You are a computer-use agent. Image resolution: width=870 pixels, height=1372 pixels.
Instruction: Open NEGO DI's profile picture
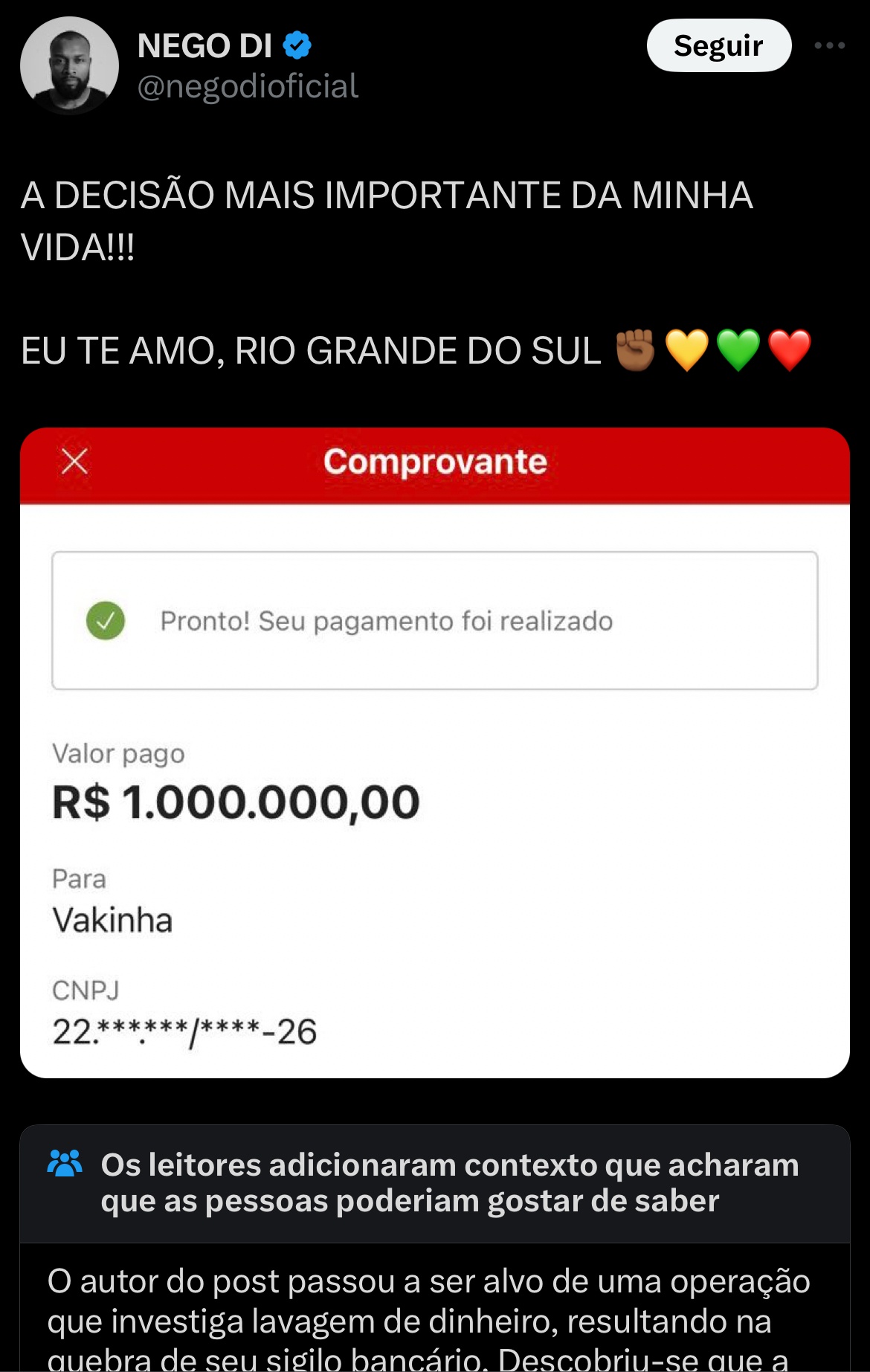[69, 65]
